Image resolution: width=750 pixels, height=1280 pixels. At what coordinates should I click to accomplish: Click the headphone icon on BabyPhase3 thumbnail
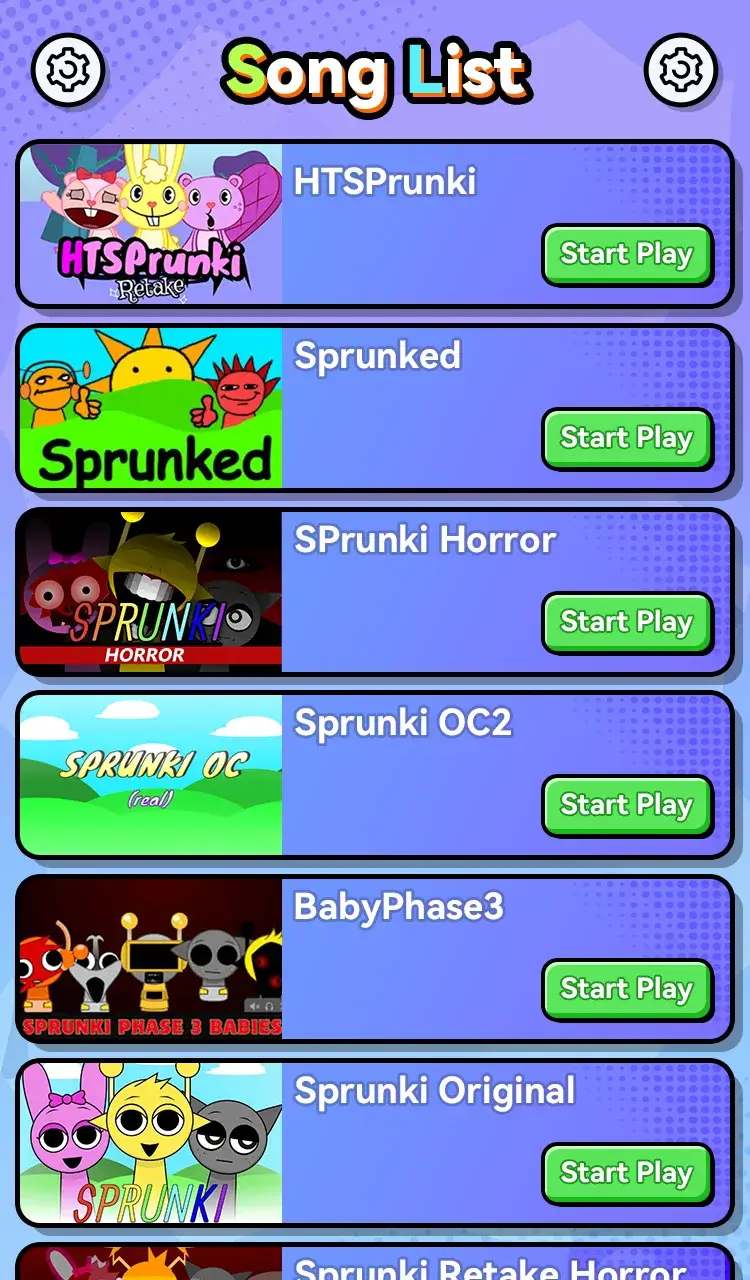268,1006
